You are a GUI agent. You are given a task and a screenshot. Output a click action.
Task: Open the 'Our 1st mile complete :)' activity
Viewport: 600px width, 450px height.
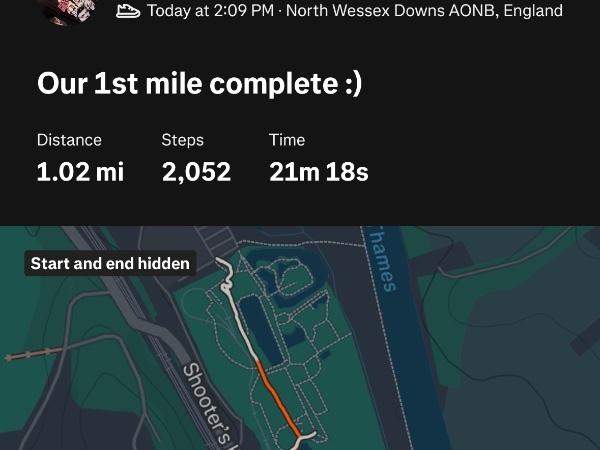[x=199, y=83]
